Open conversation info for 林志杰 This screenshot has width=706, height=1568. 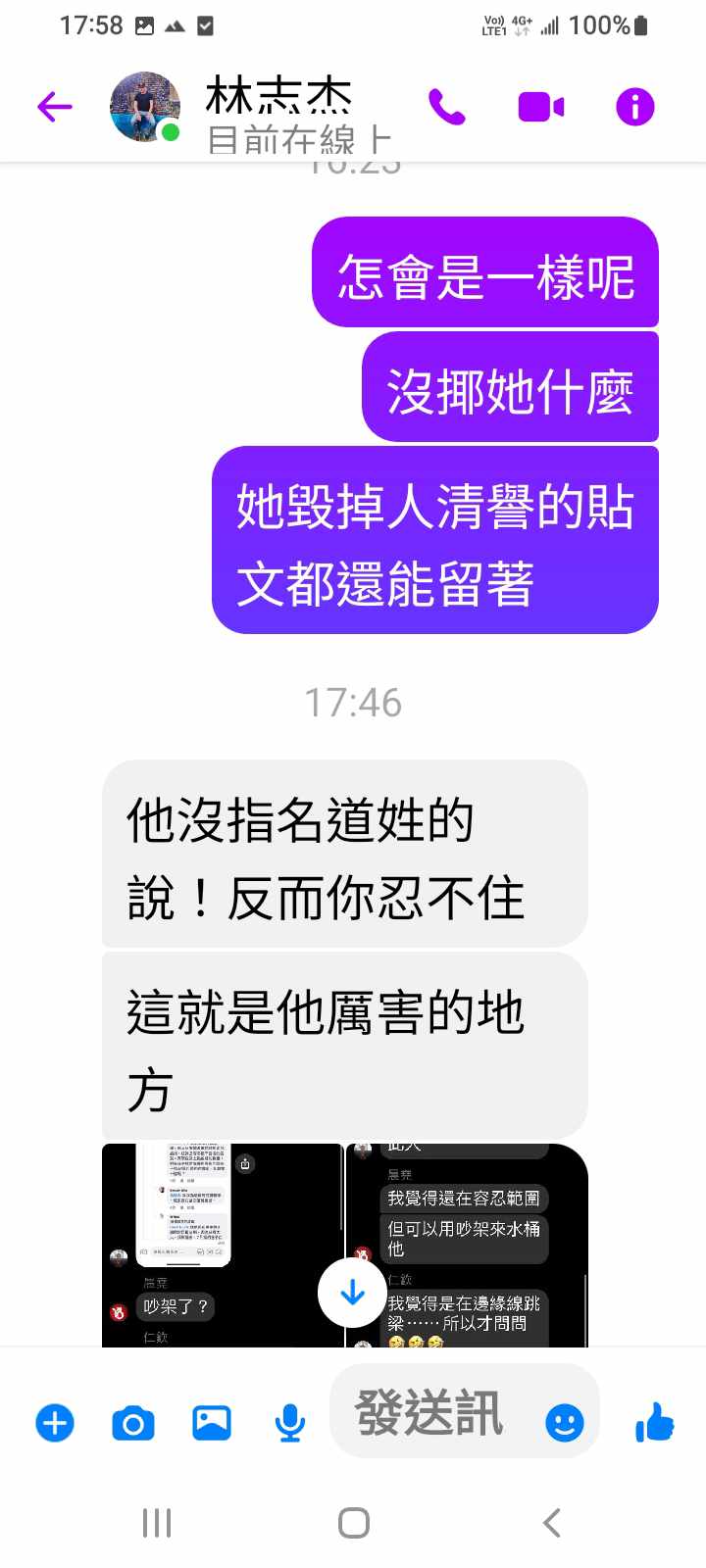pos(634,107)
